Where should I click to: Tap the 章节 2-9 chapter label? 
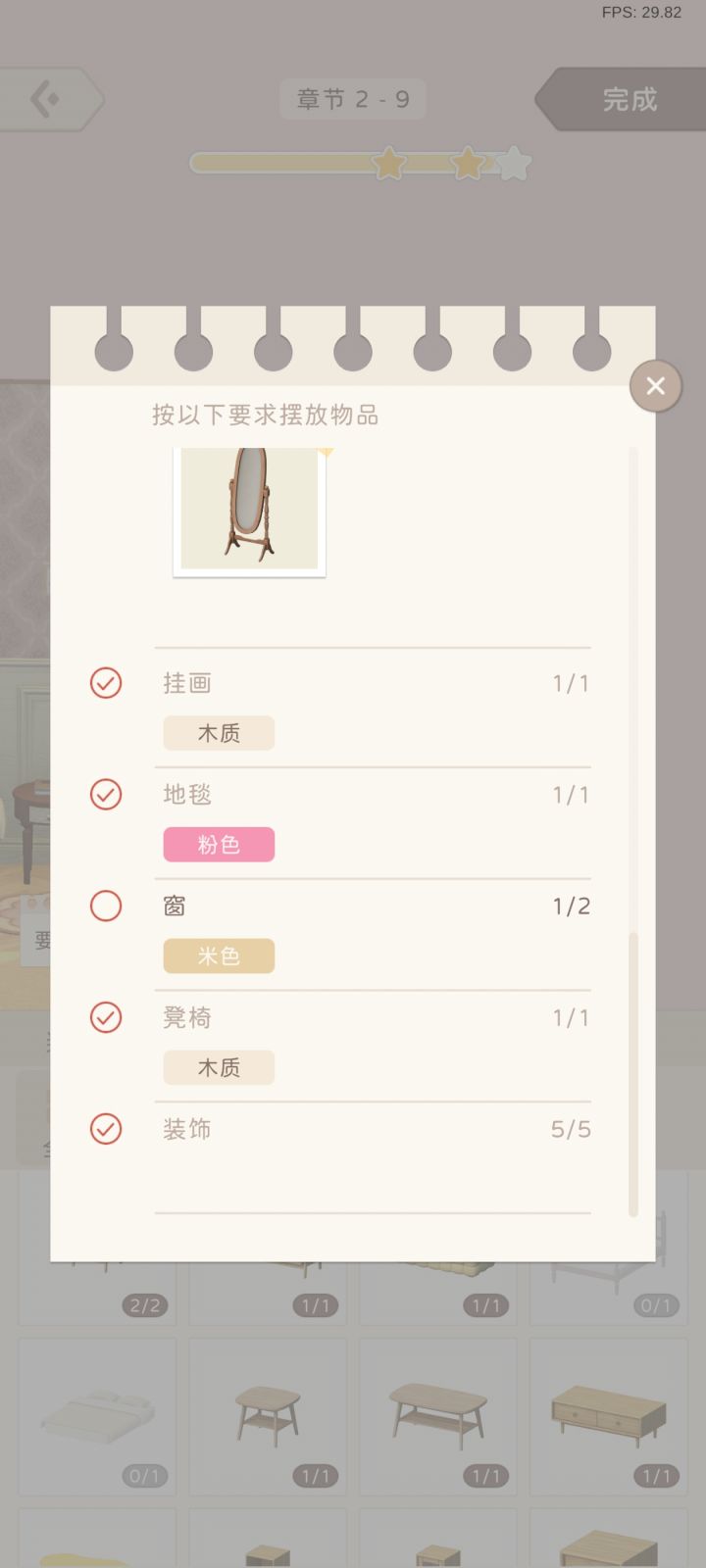point(353,98)
